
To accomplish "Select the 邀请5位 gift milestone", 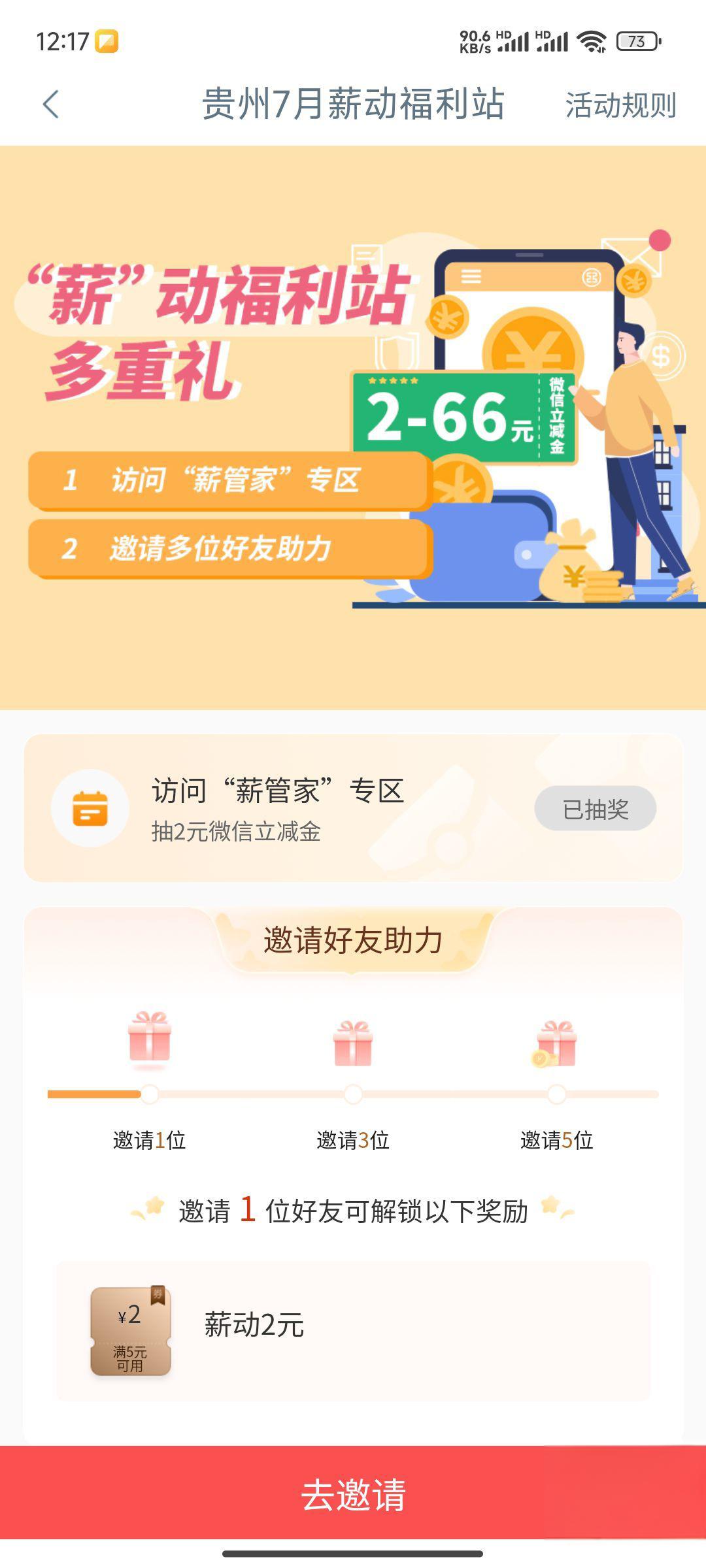I will 556,1043.
